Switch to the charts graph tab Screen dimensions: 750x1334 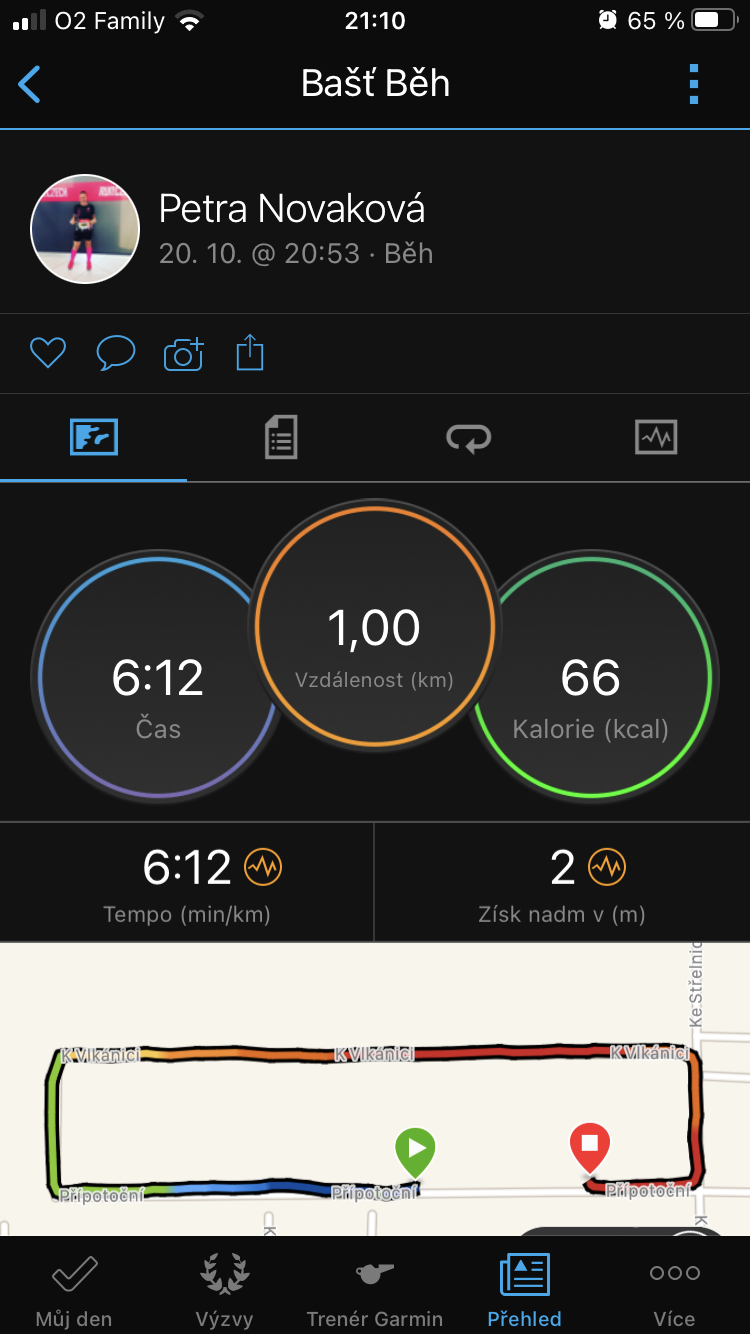[x=656, y=438]
